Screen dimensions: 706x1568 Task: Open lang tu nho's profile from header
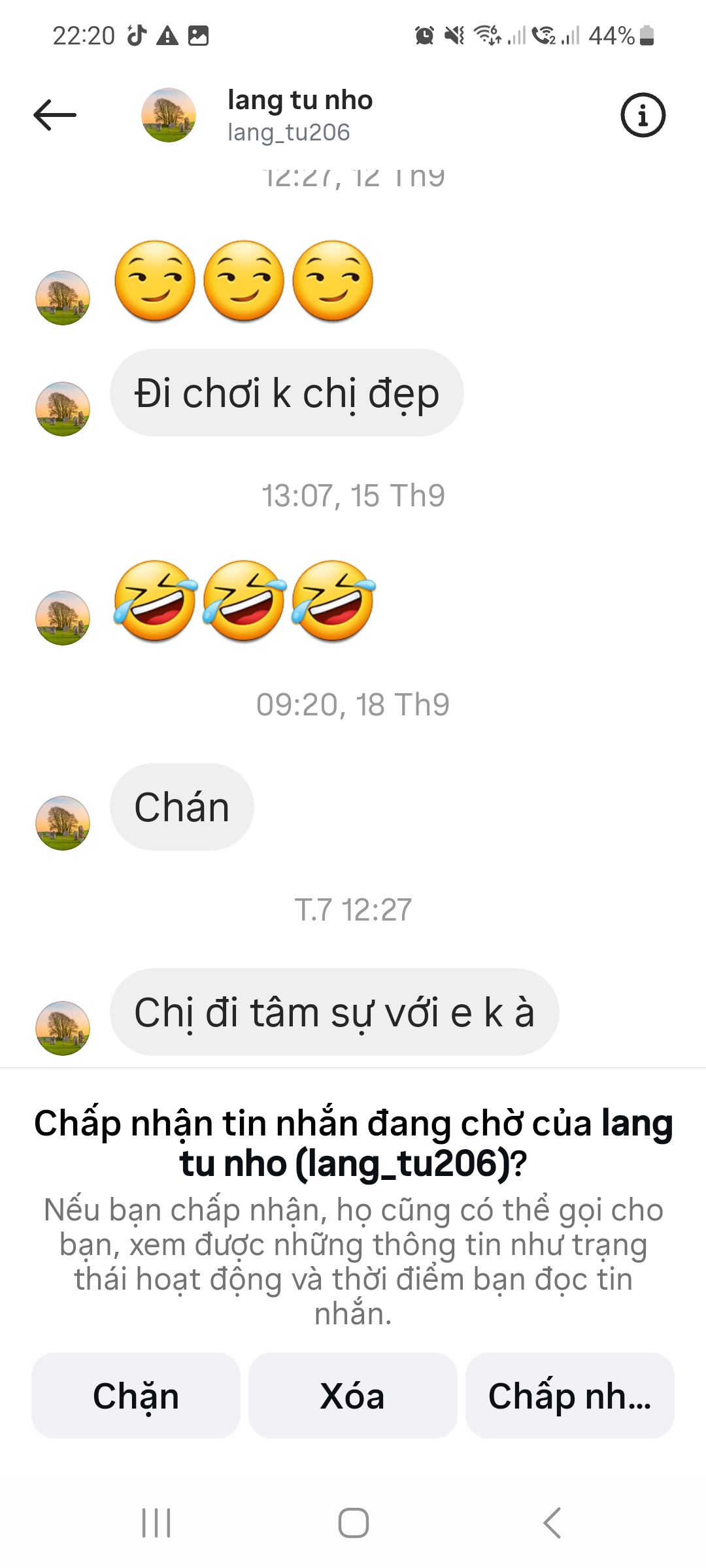coord(299,115)
